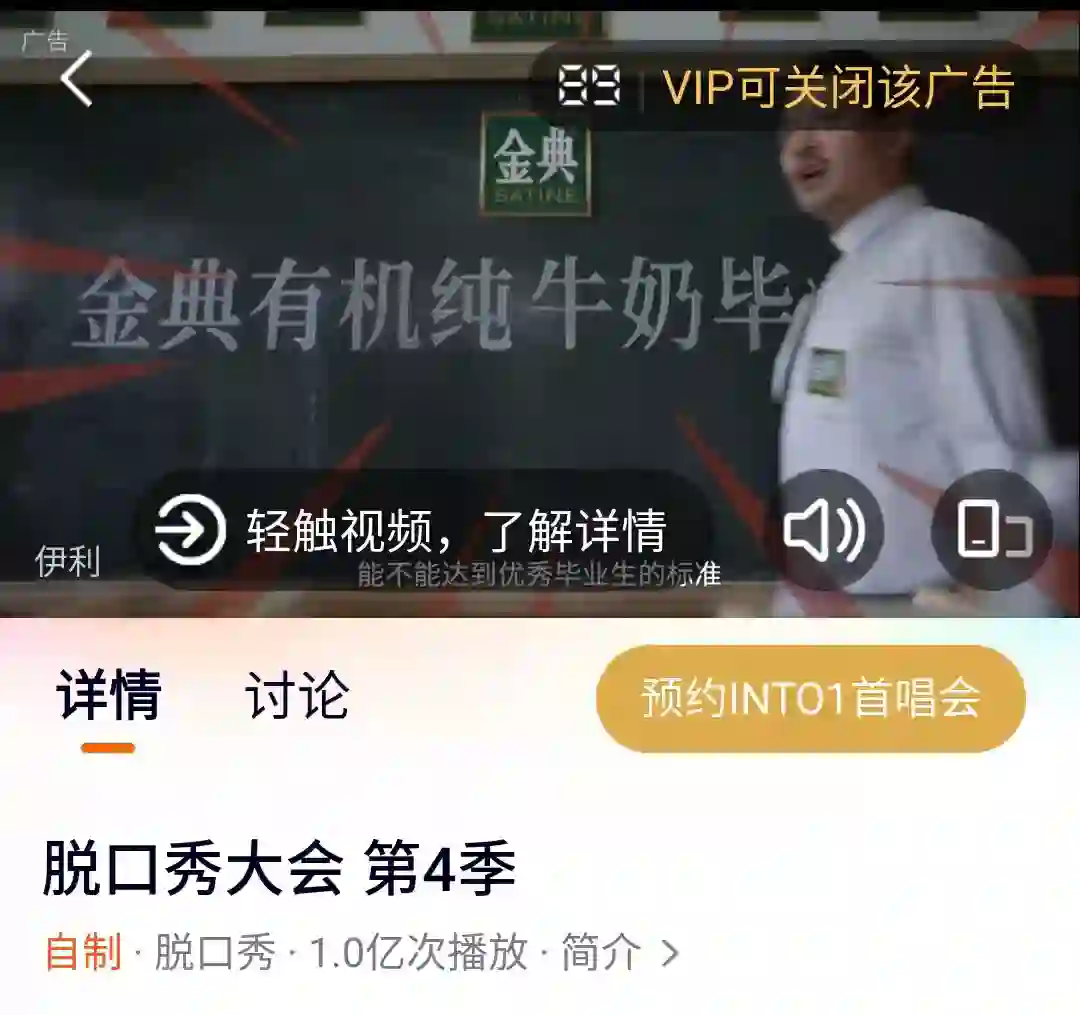
Task: Go back using the arrow icon
Action: click(76, 79)
